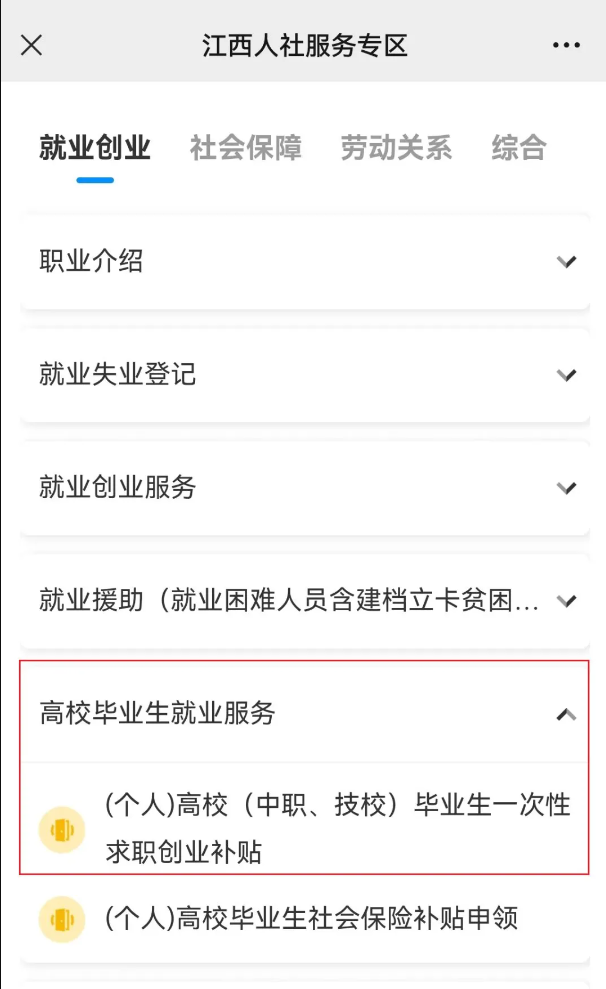Expand the 就业创业服务 section
The height and width of the screenshot is (989, 606).
click(304, 488)
